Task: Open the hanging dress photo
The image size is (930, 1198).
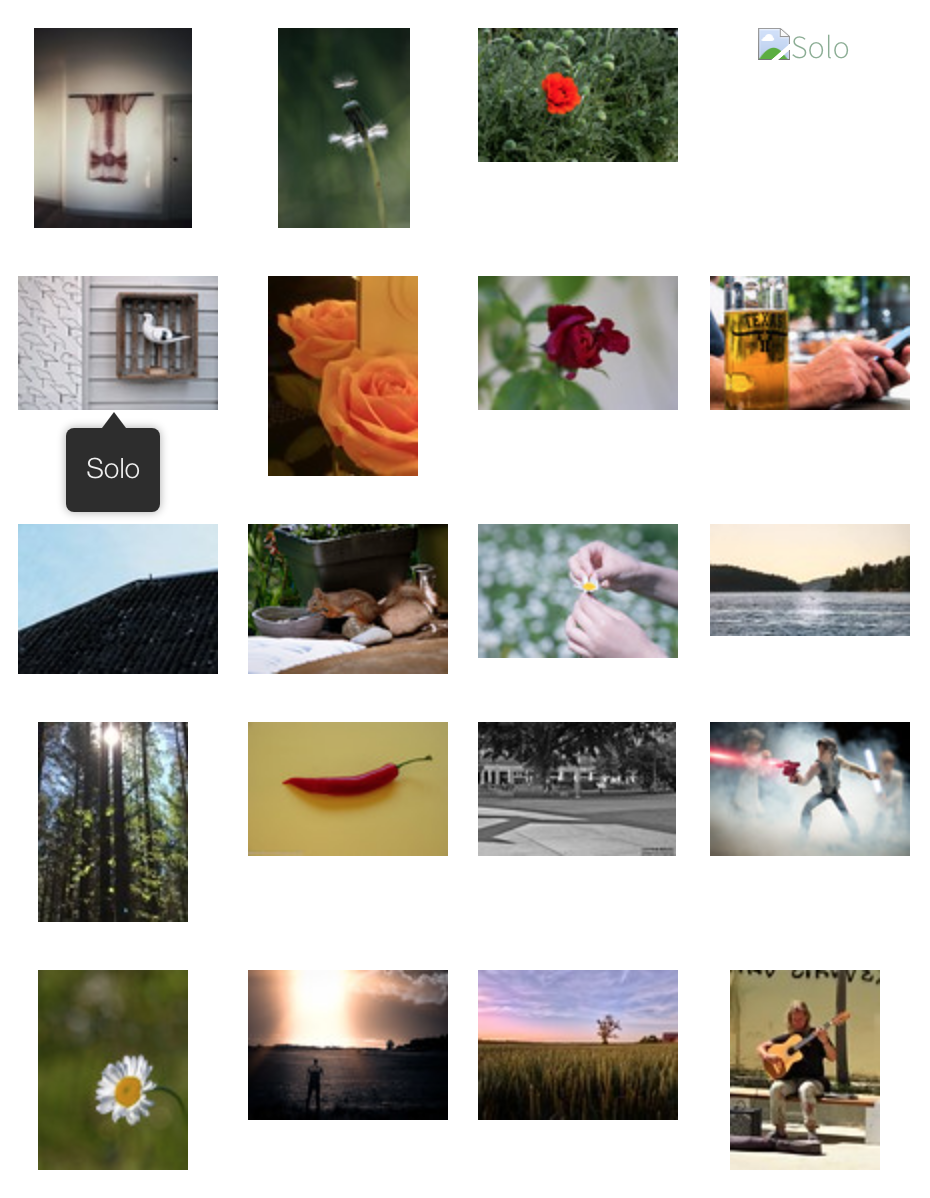Action: 113,128
